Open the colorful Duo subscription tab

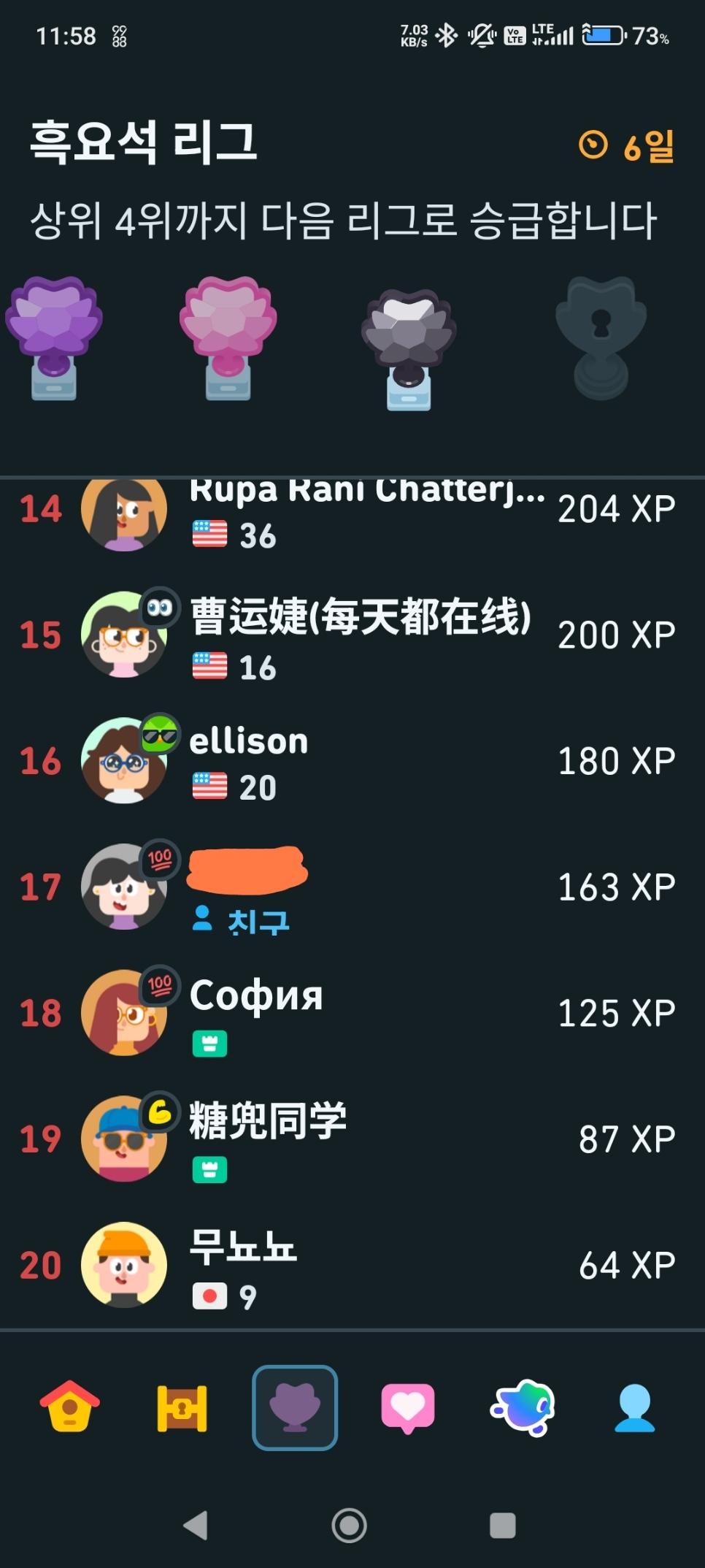[522, 1407]
